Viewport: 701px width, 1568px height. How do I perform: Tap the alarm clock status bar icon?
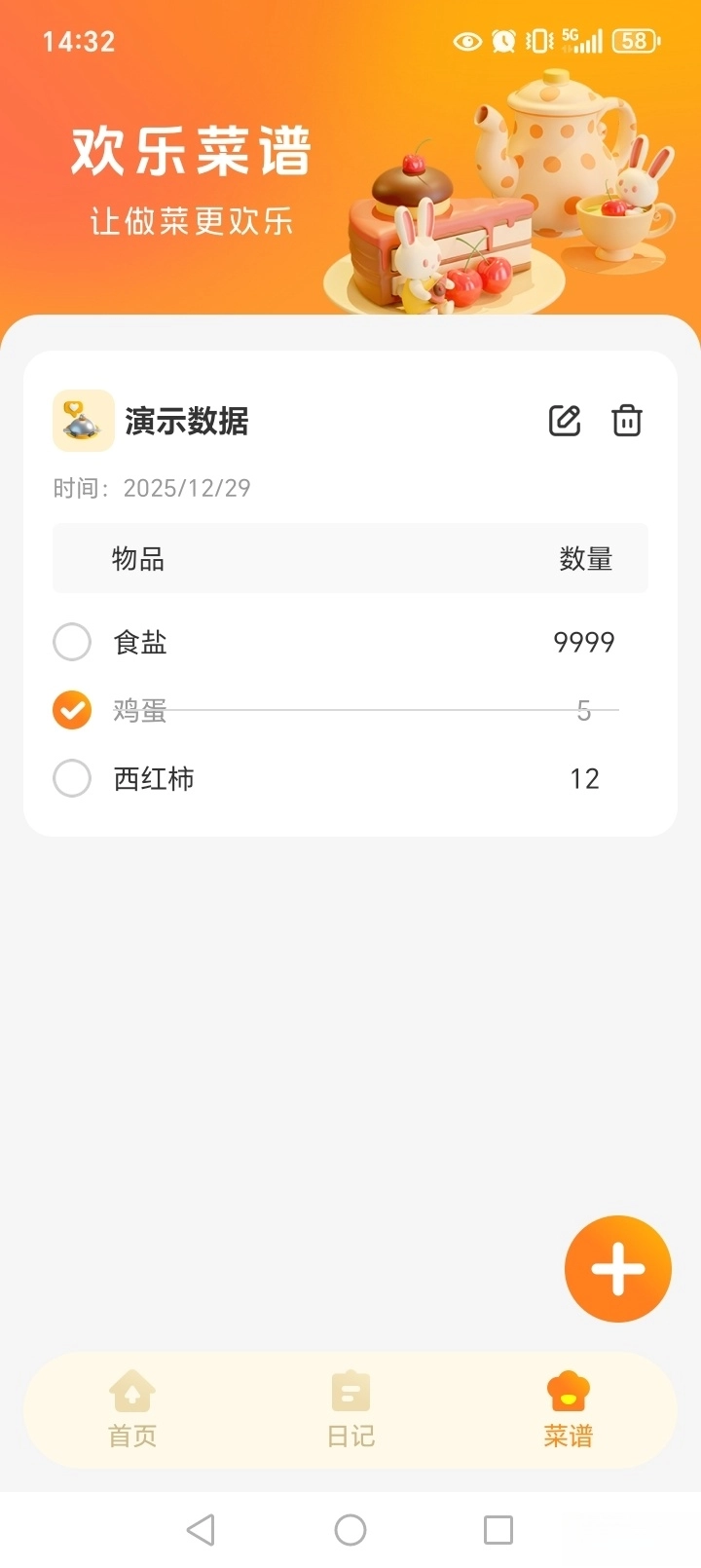[x=503, y=41]
